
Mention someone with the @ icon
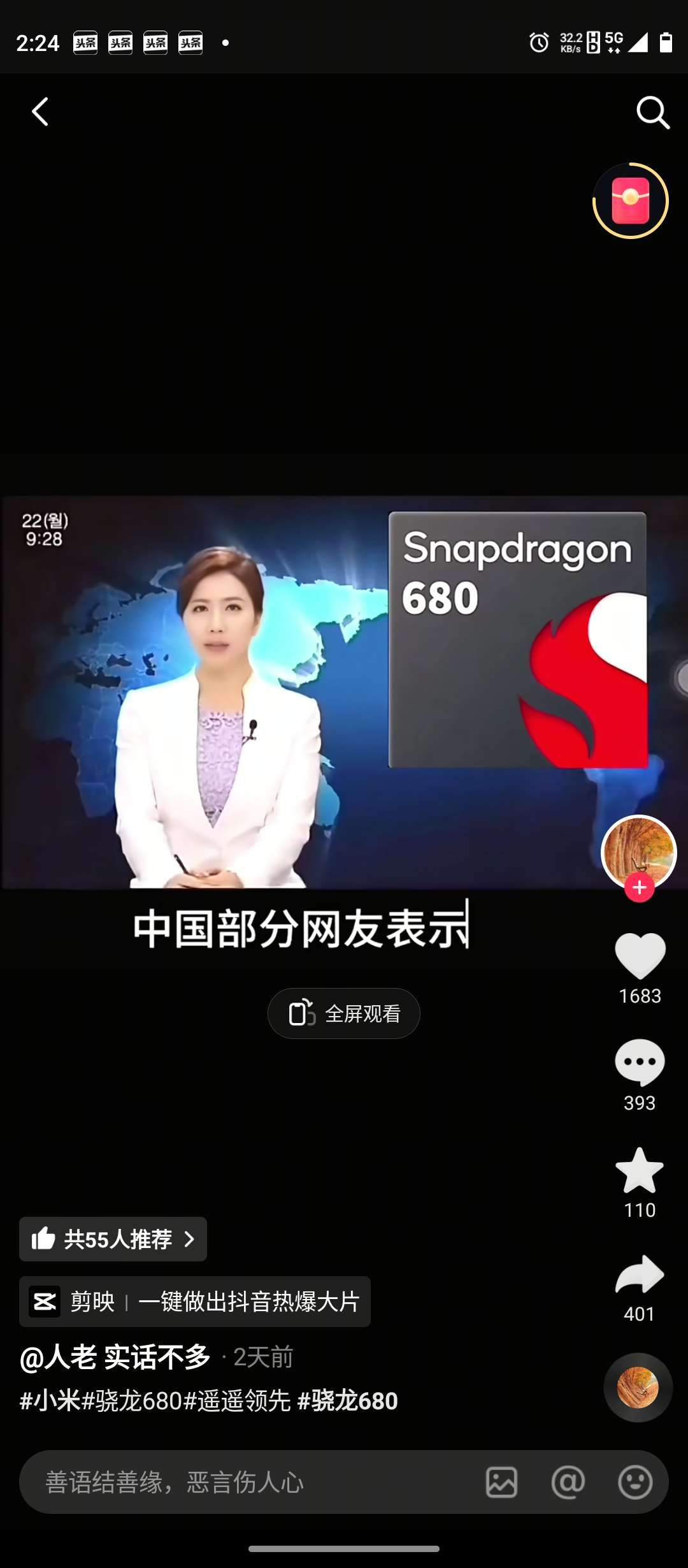point(568,1482)
